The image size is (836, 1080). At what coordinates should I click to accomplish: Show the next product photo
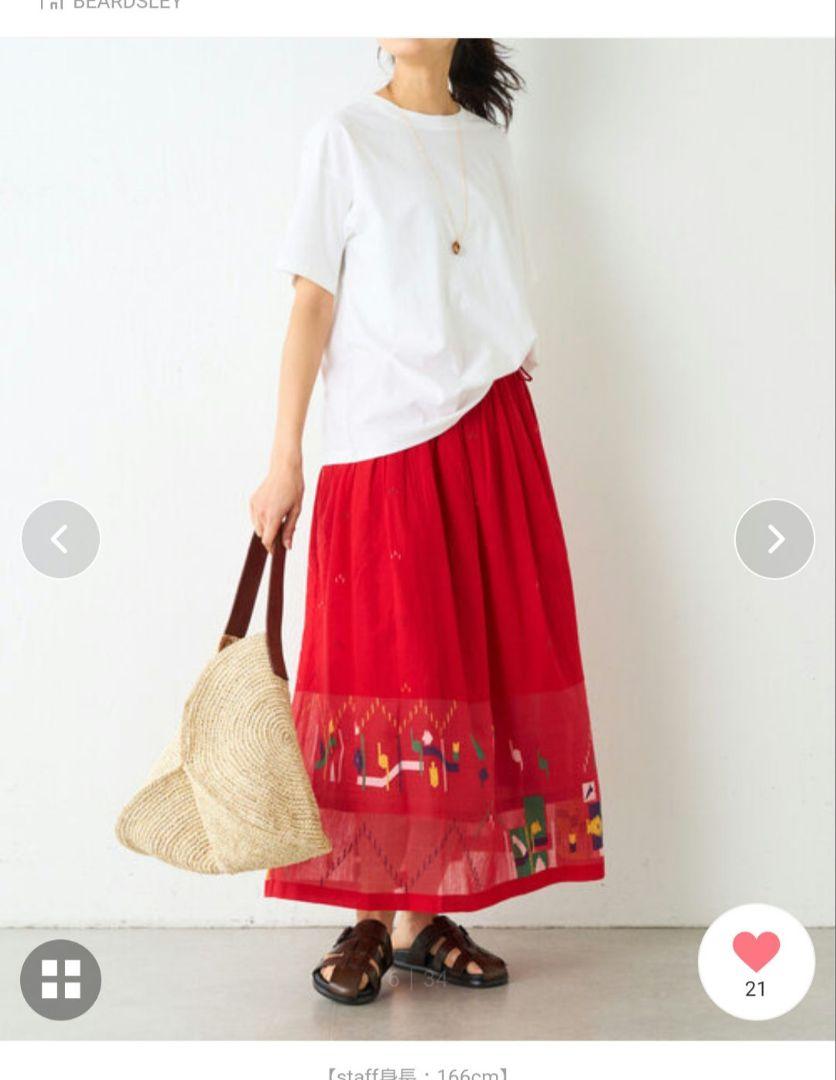(774, 539)
